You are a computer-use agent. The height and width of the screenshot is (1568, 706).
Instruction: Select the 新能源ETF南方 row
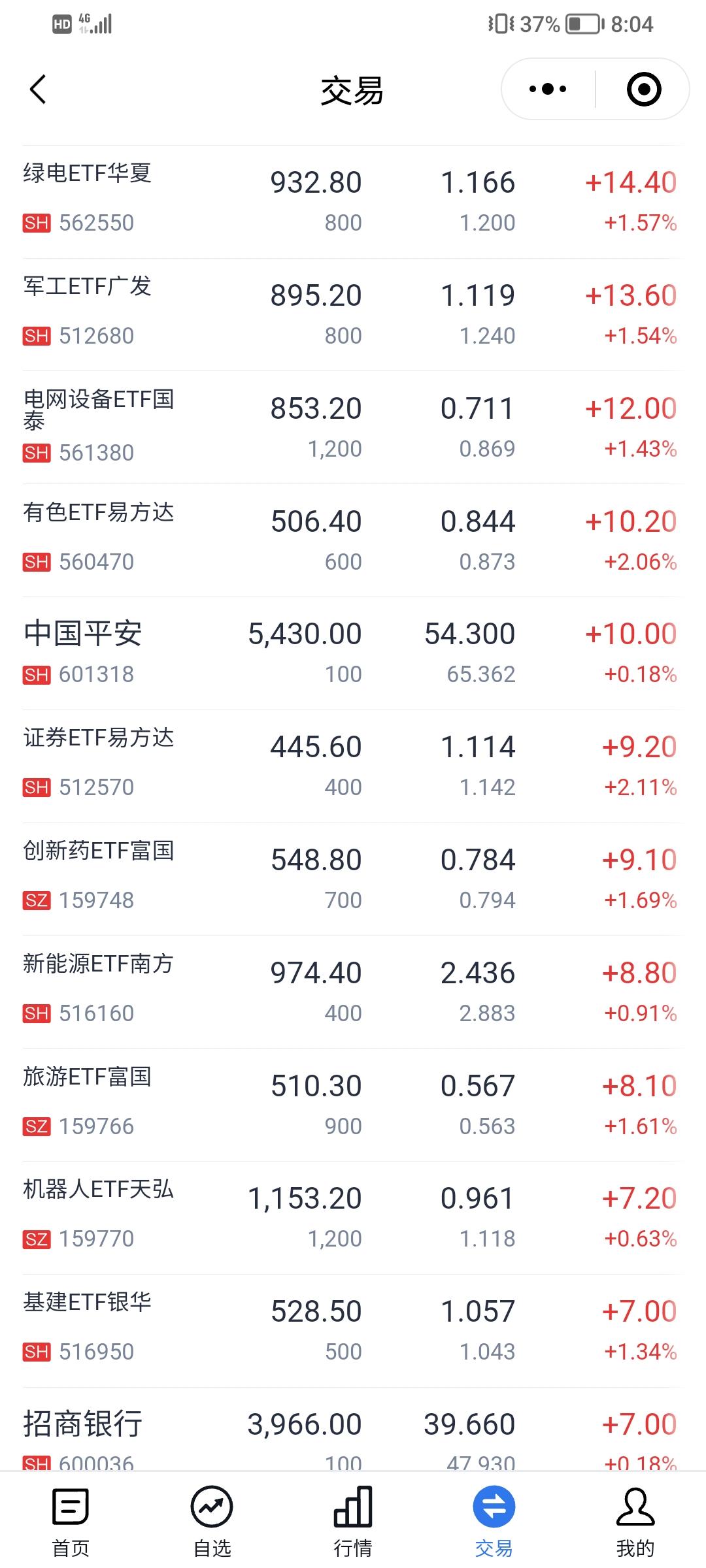[352, 992]
